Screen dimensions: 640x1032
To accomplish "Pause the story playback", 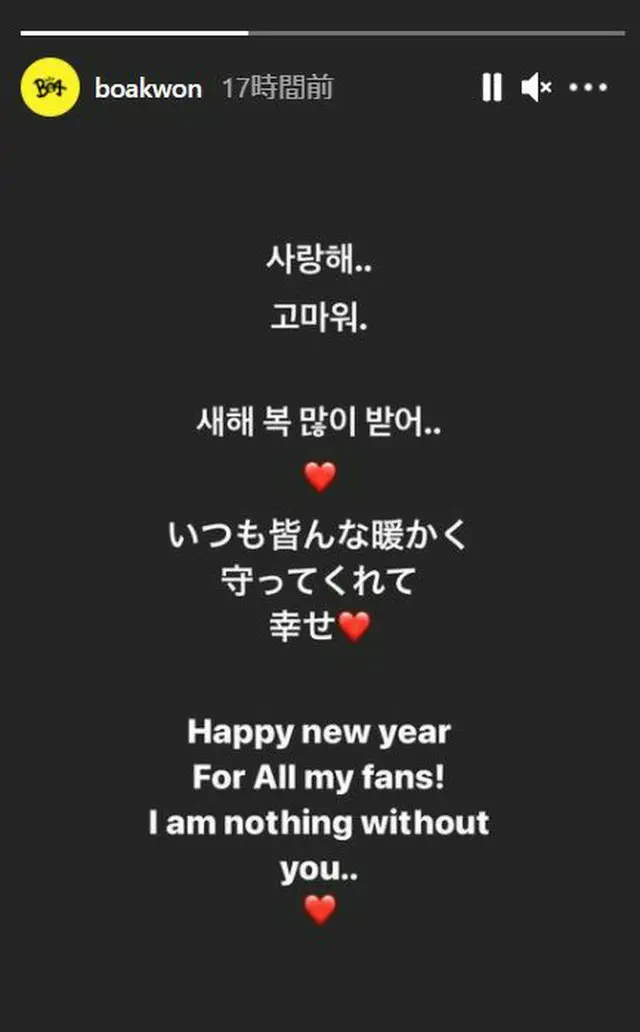I will pyautogui.click(x=491, y=88).
